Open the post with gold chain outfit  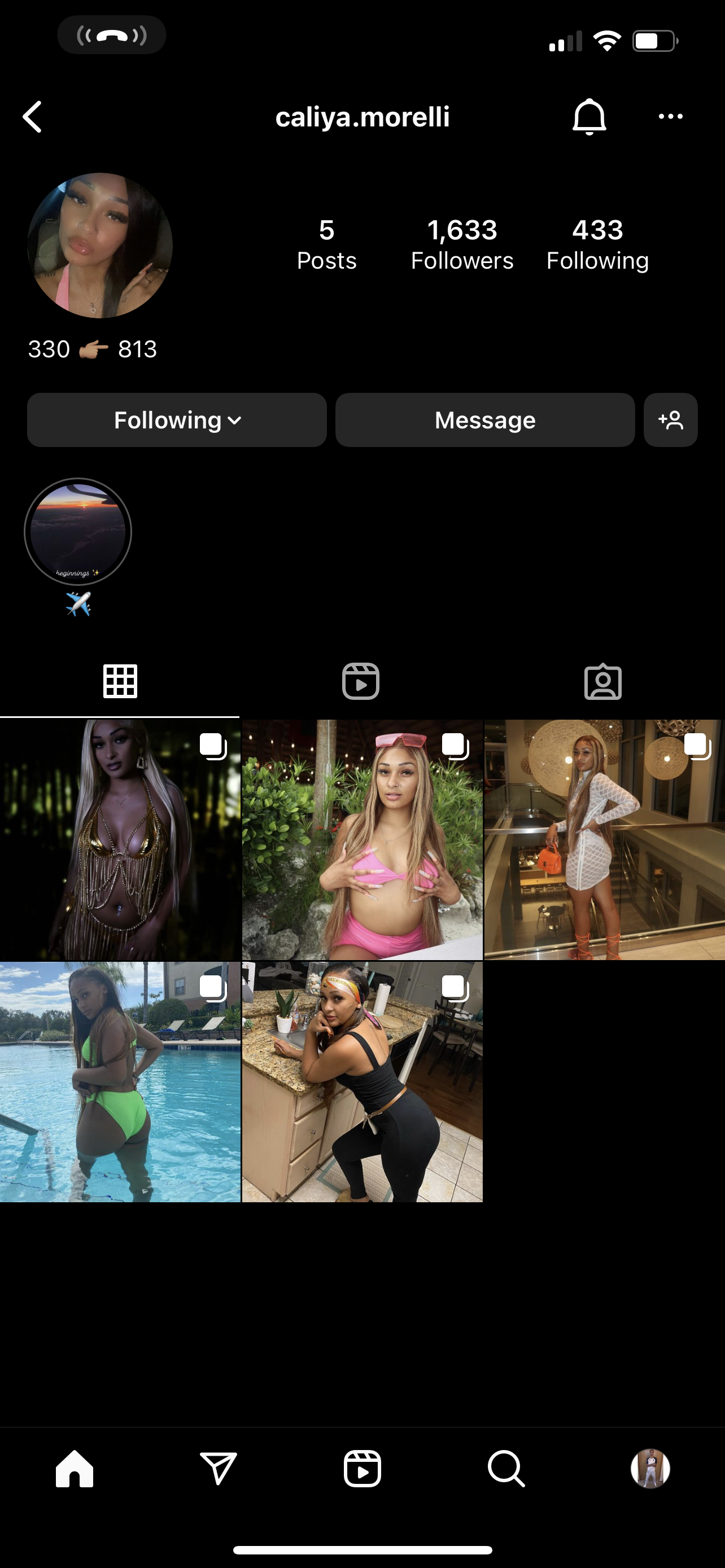[120, 839]
